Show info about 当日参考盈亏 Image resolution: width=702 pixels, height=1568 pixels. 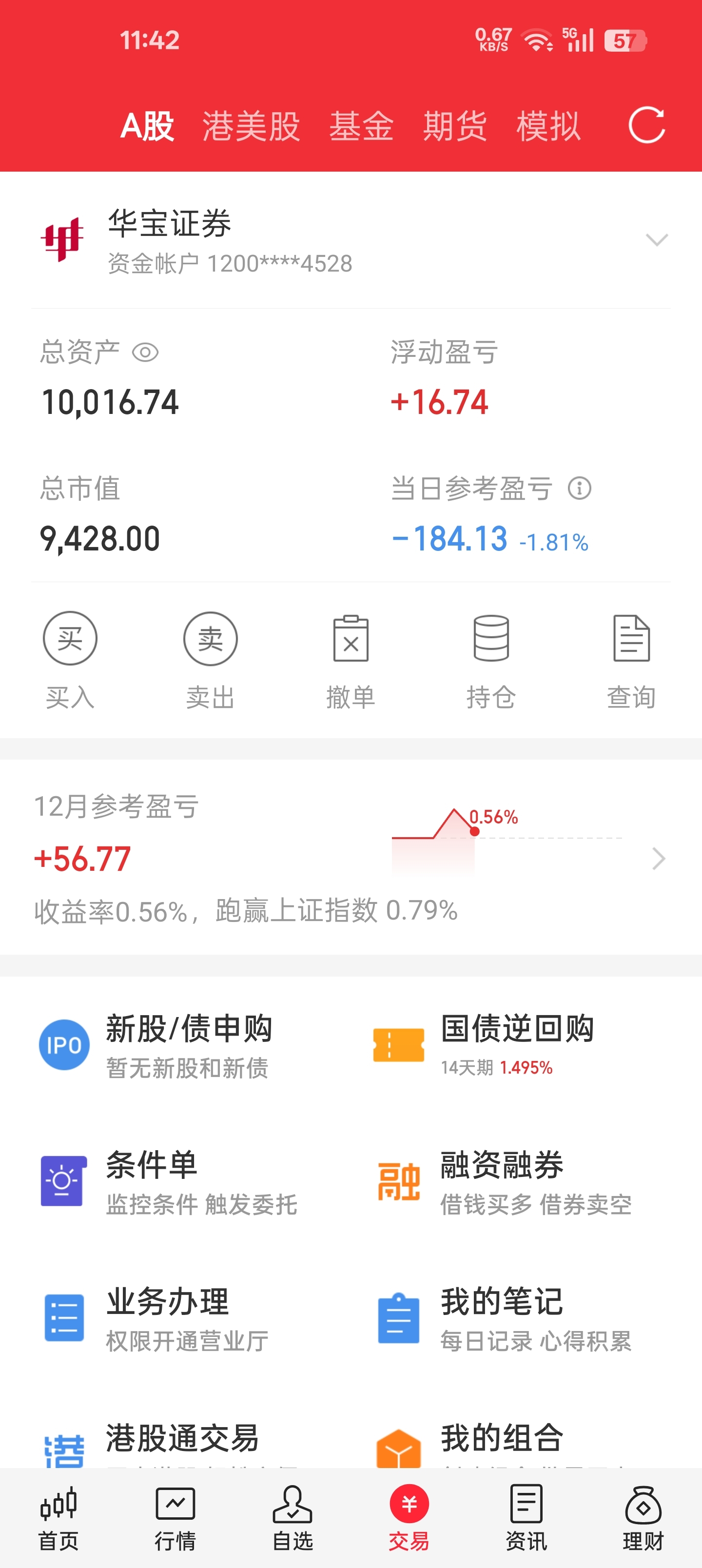[x=579, y=488]
